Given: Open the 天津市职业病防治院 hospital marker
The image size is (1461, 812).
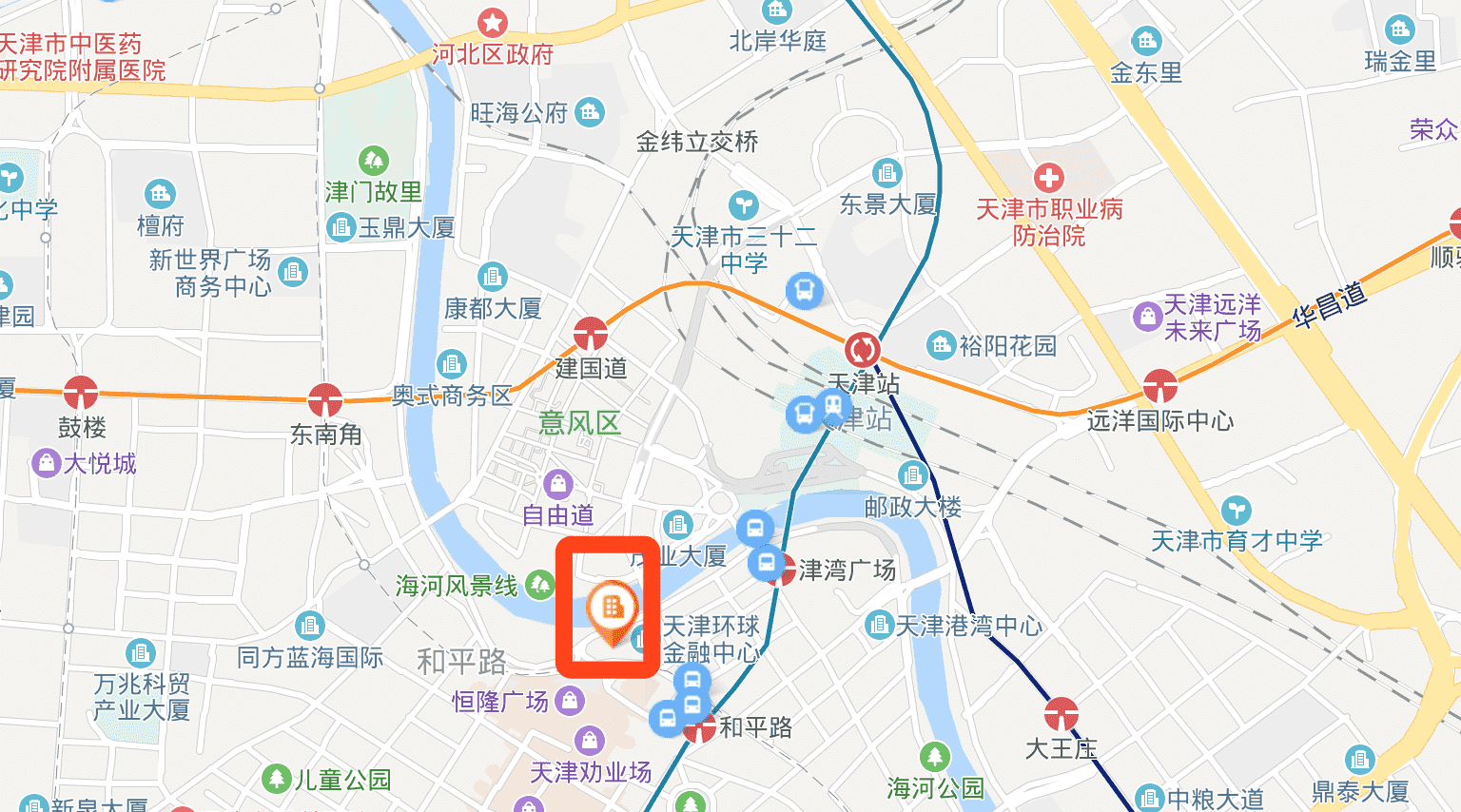Looking at the screenshot, I should click(x=1049, y=178).
